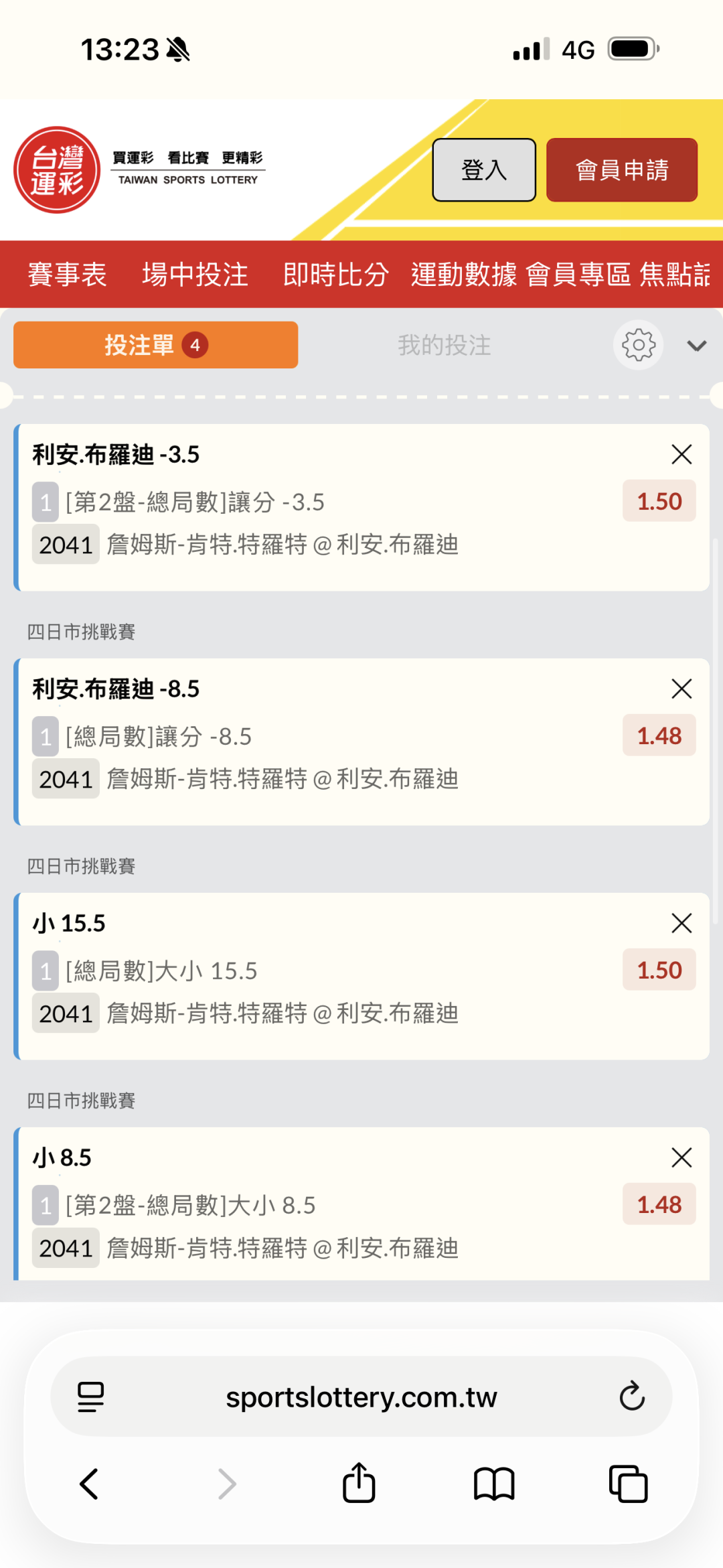Tap the 登入 login button
This screenshot has height=1568, width=723.
click(483, 170)
